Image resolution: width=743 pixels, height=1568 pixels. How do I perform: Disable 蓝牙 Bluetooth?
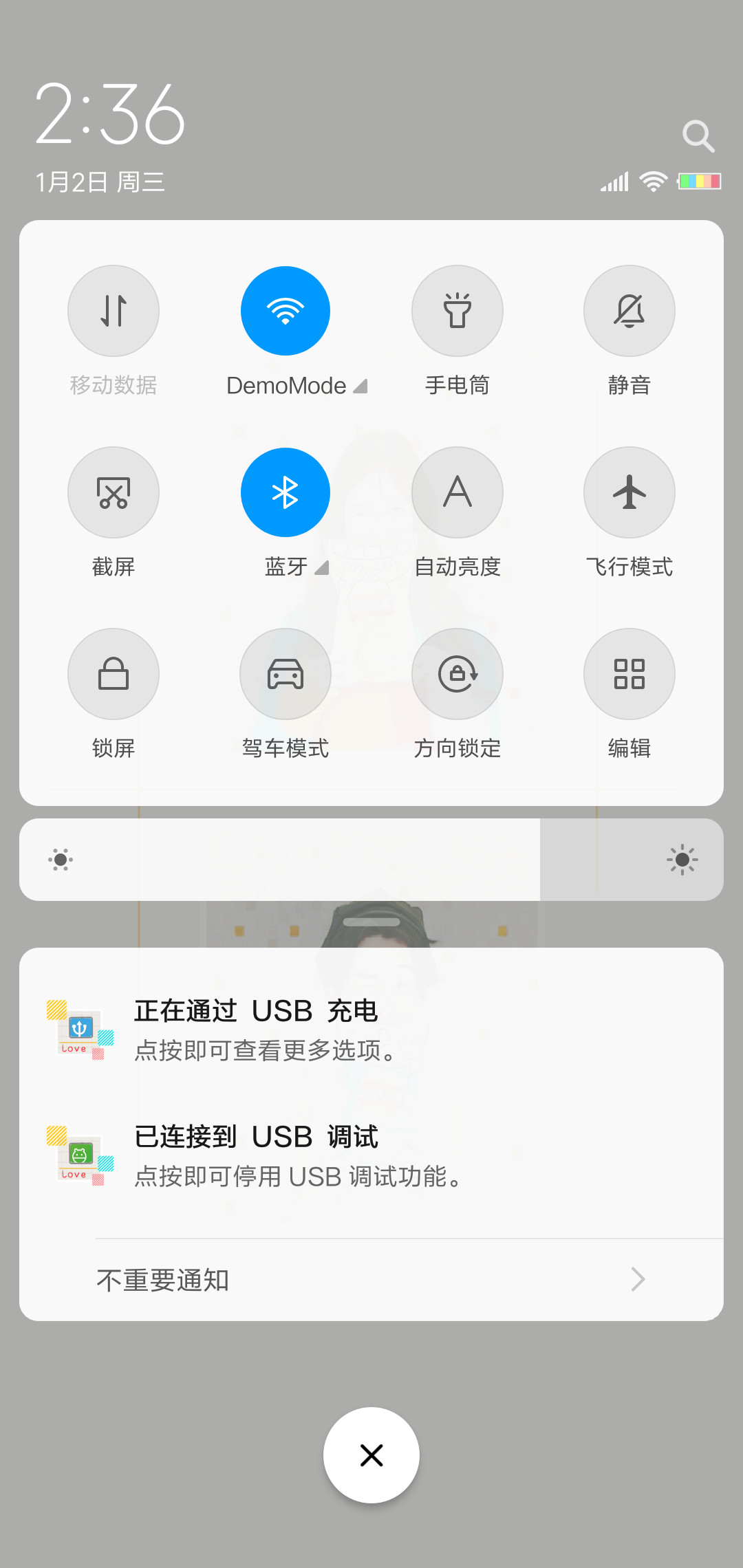[x=286, y=492]
